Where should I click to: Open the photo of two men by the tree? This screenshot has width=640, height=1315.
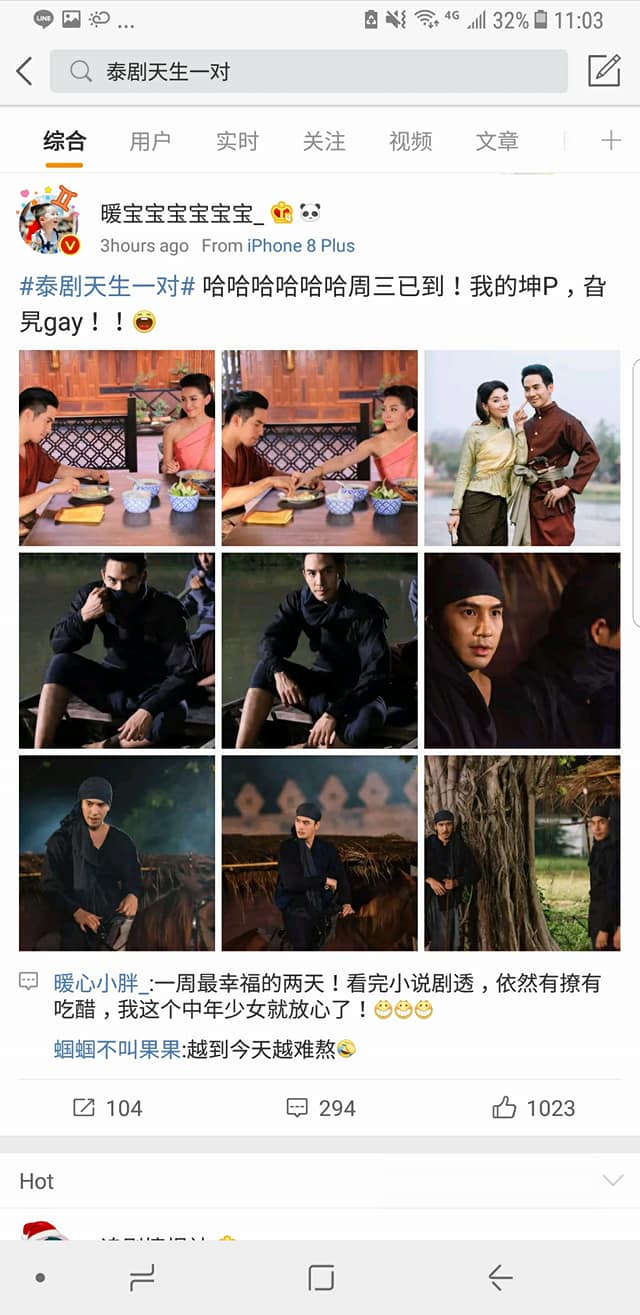522,852
